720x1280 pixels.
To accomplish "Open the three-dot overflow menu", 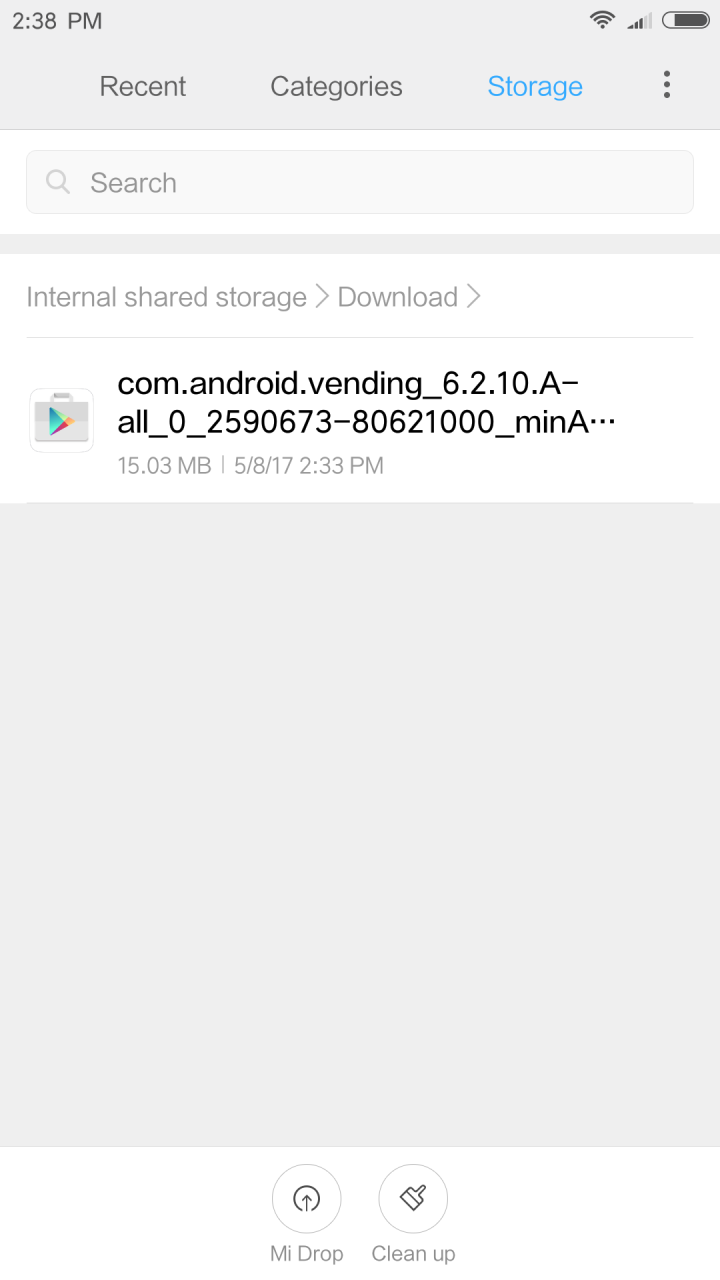I will point(667,85).
